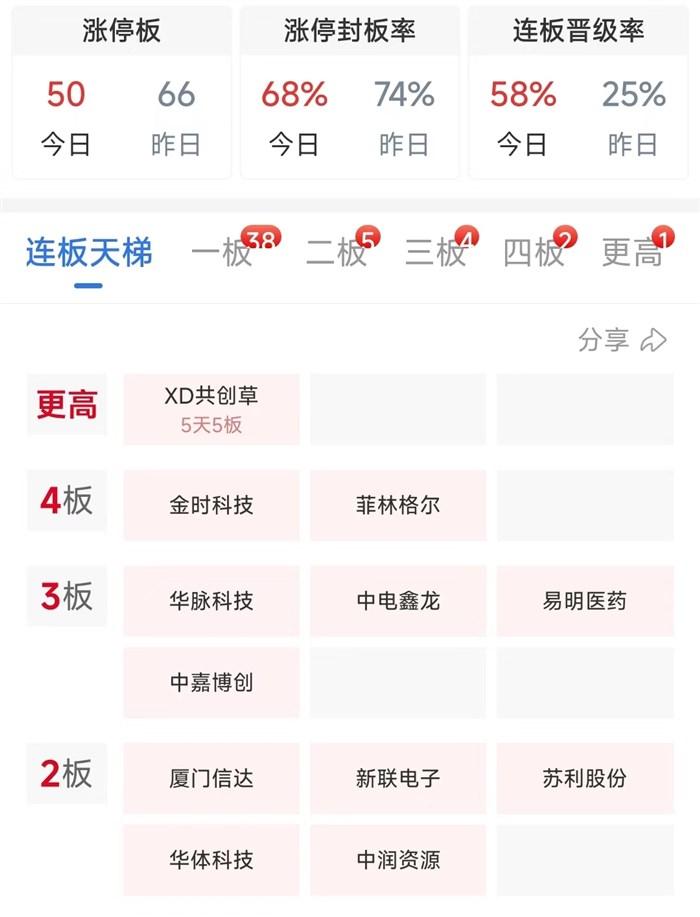The image size is (700, 917).
Task: Tap the 中润资源 stock tile
Action: [x=398, y=859]
